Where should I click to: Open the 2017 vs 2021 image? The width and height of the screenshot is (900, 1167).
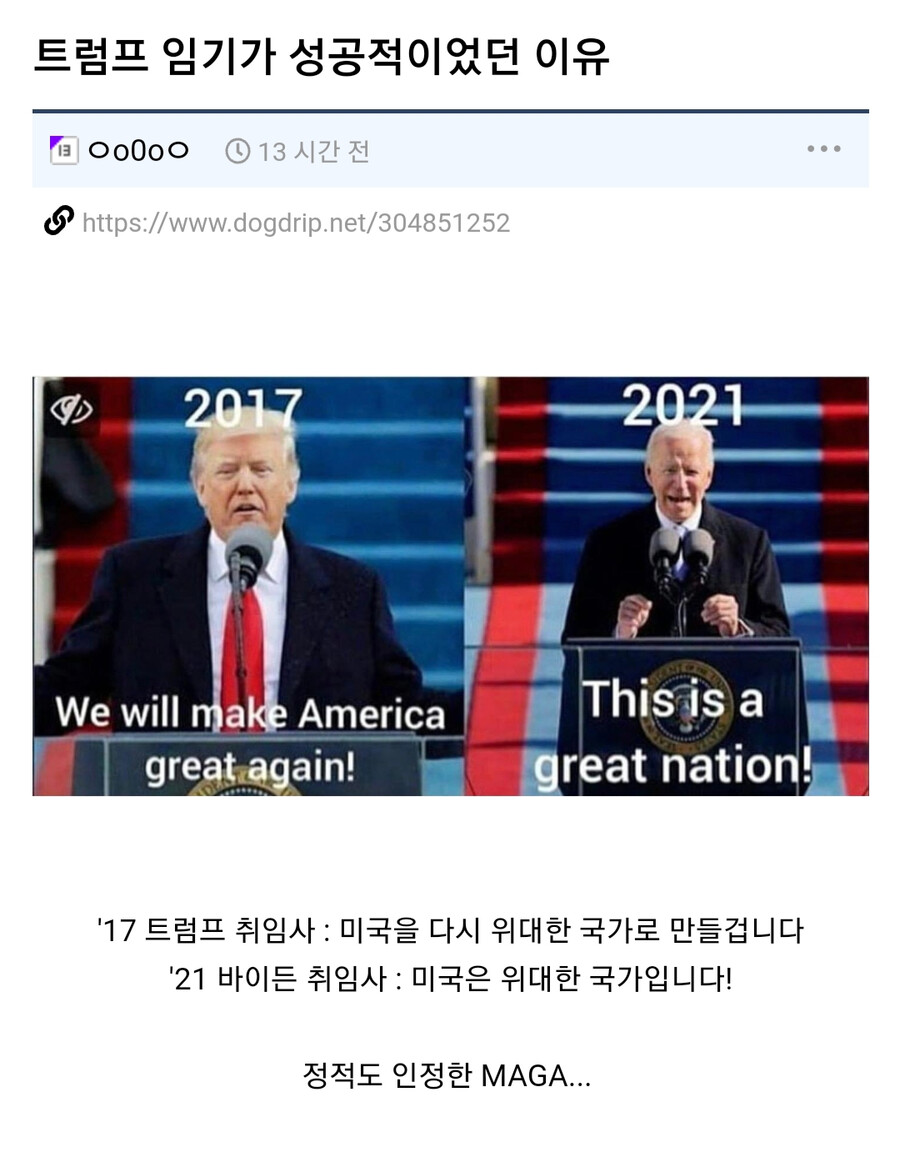(x=450, y=586)
